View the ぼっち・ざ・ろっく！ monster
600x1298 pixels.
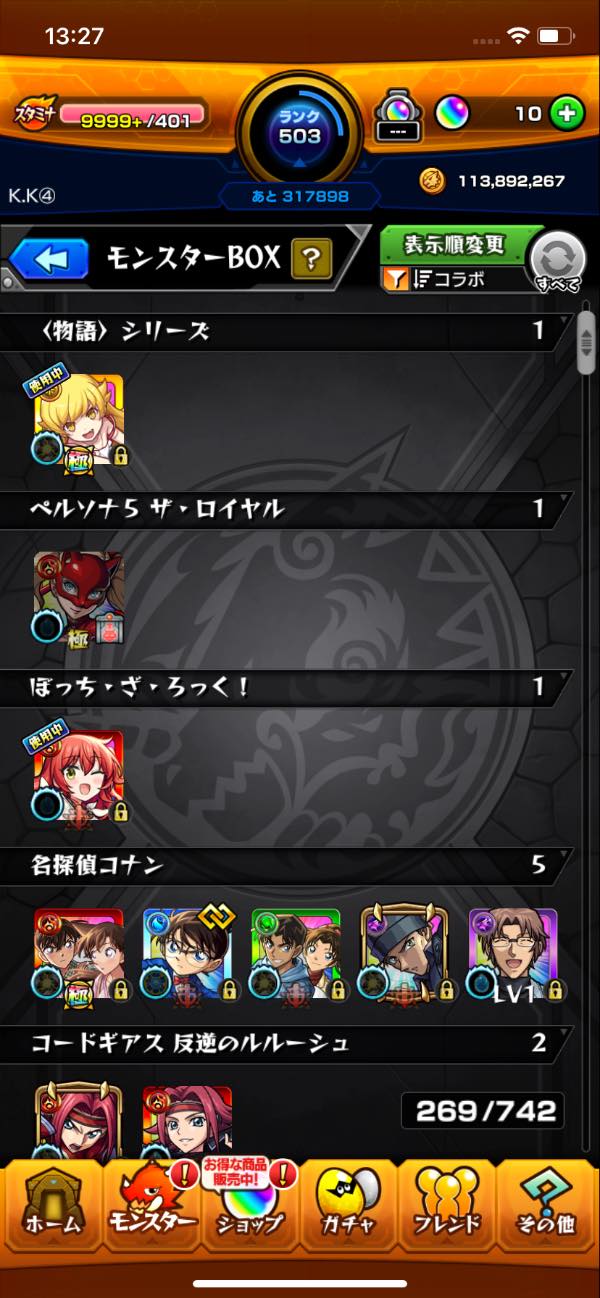click(79, 776)
